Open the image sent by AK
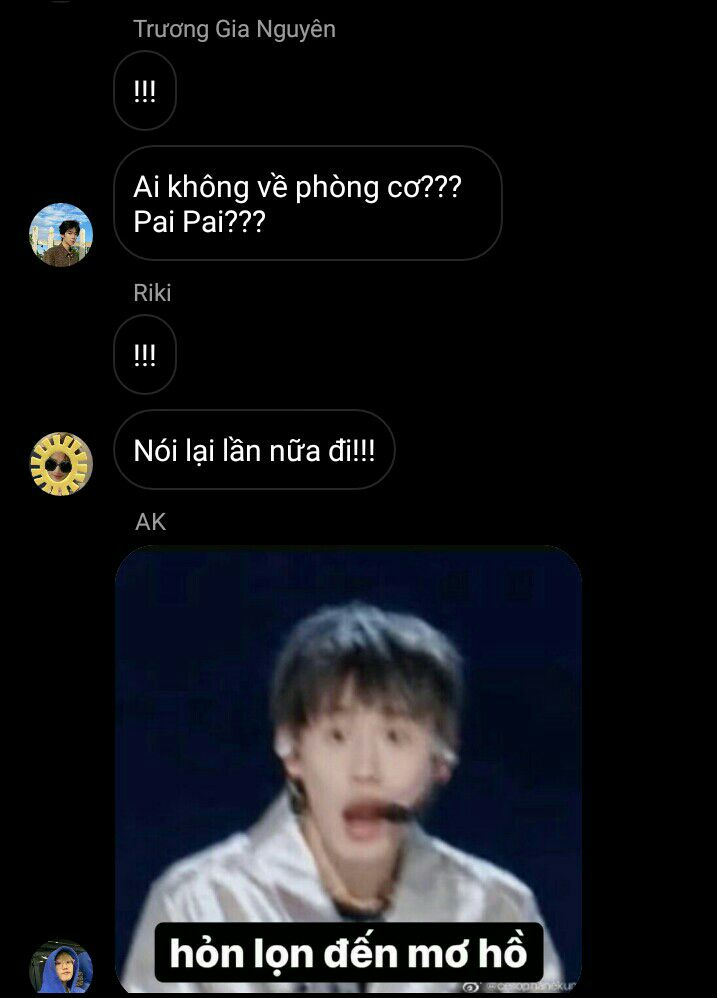717x998 pixels. [x=348, y=770]
